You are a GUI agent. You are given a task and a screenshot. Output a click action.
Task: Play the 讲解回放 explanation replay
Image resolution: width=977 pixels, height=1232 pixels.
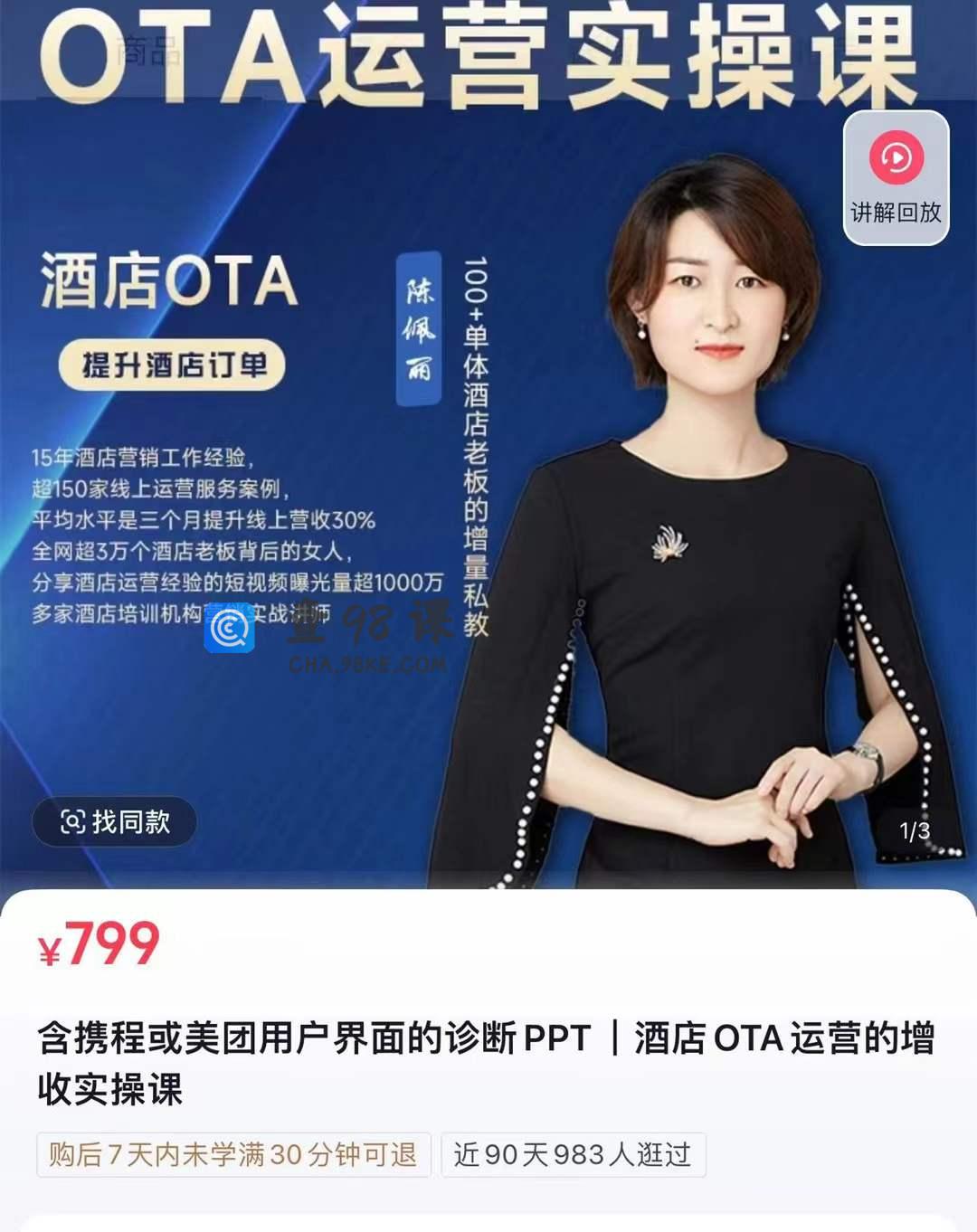tap(896, 177)
